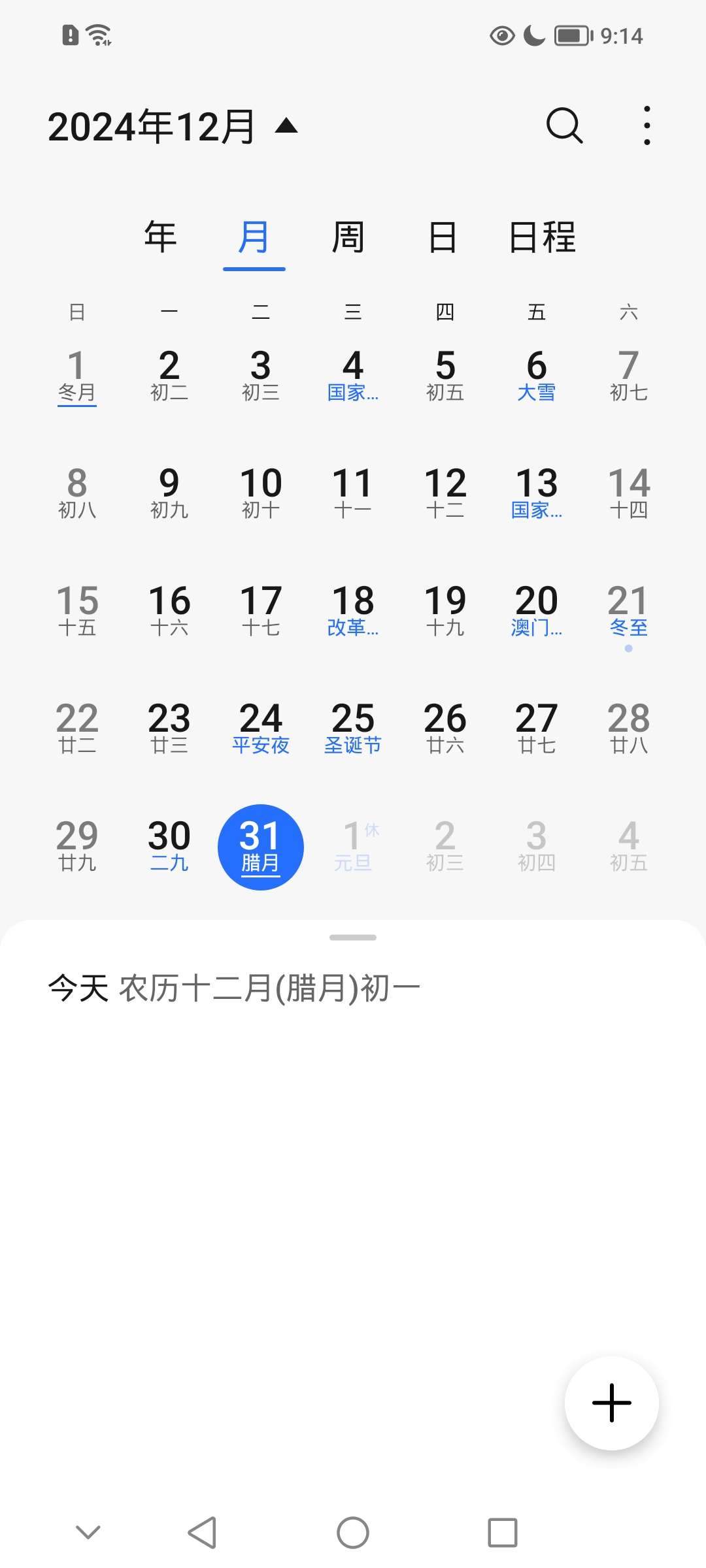Select December 6 大雪
The width and height of the screenshot is (706, 1568).
[537, 376]
